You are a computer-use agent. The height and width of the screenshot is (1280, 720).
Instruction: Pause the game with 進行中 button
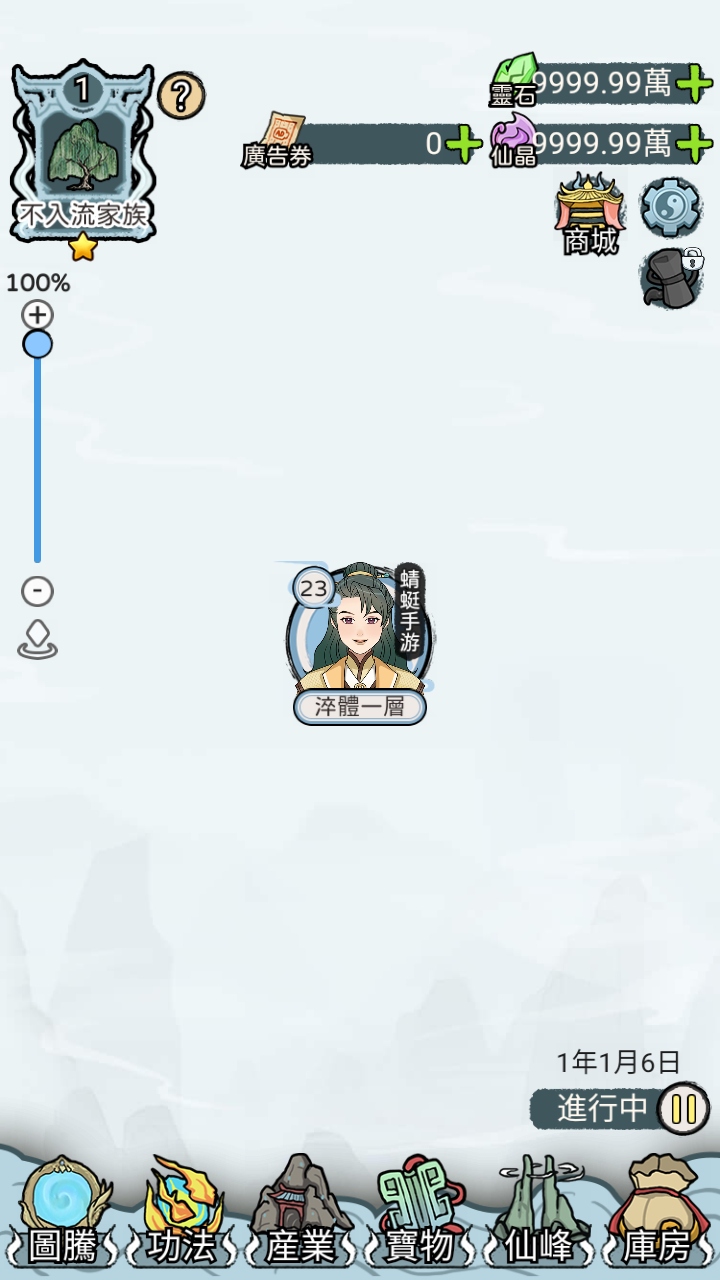click(x=685, y=1108)
